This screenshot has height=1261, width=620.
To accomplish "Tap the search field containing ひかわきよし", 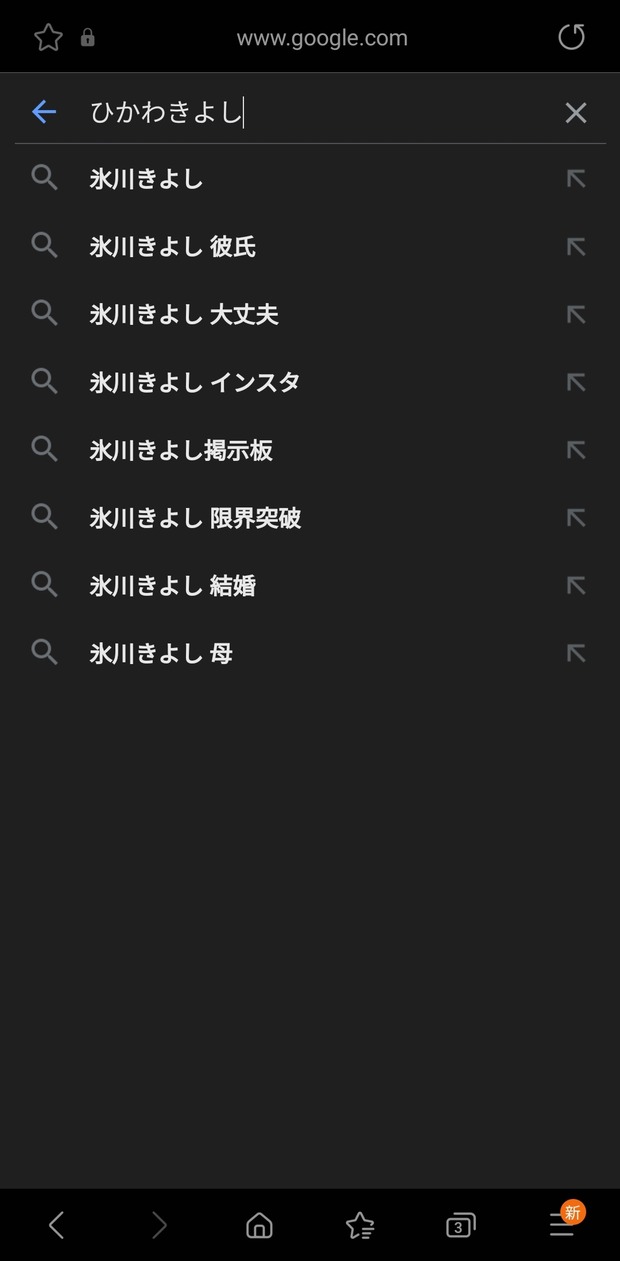I will 310,112.
